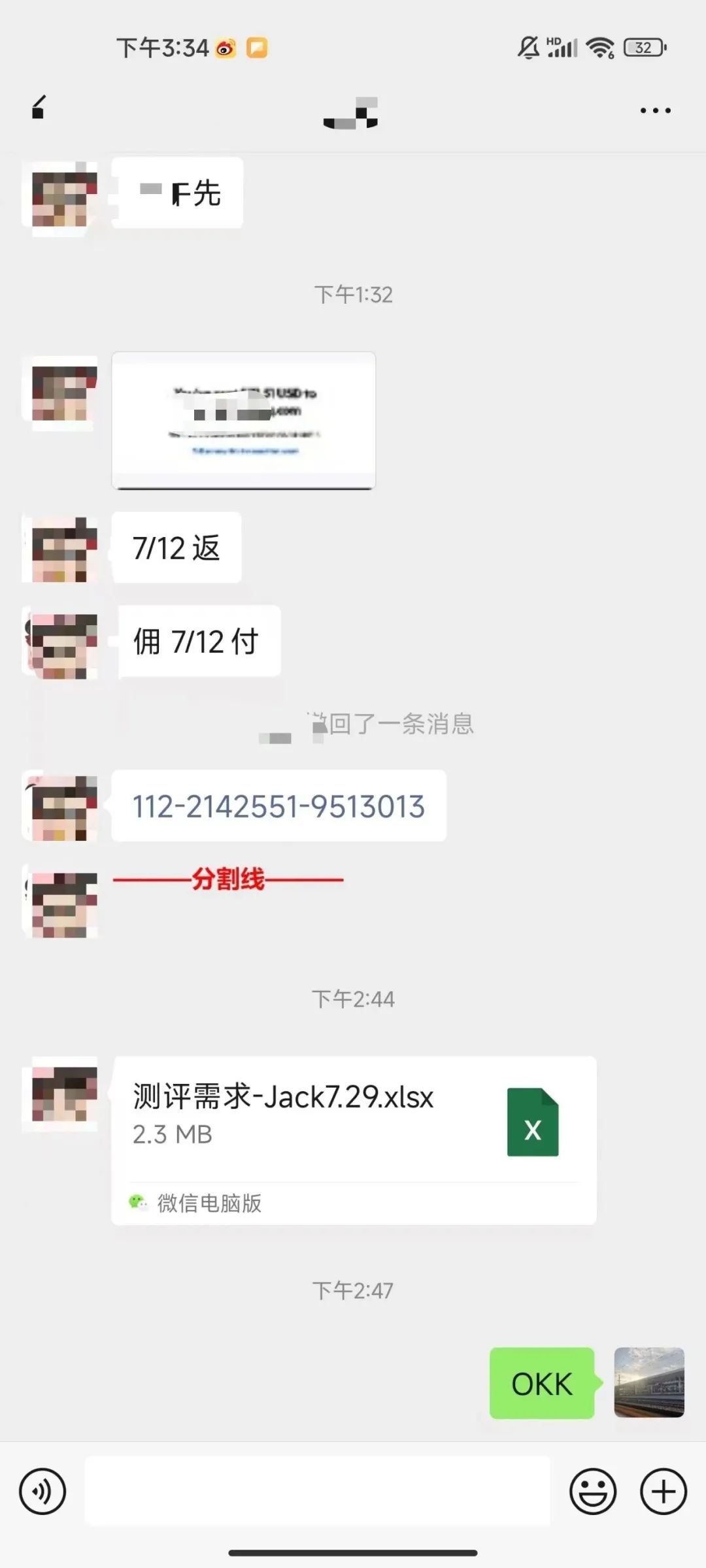The height and width of the screenshot is (1568, 706).
Task: View my avatar beside OKK message
Action: [x=649, y=1382]
